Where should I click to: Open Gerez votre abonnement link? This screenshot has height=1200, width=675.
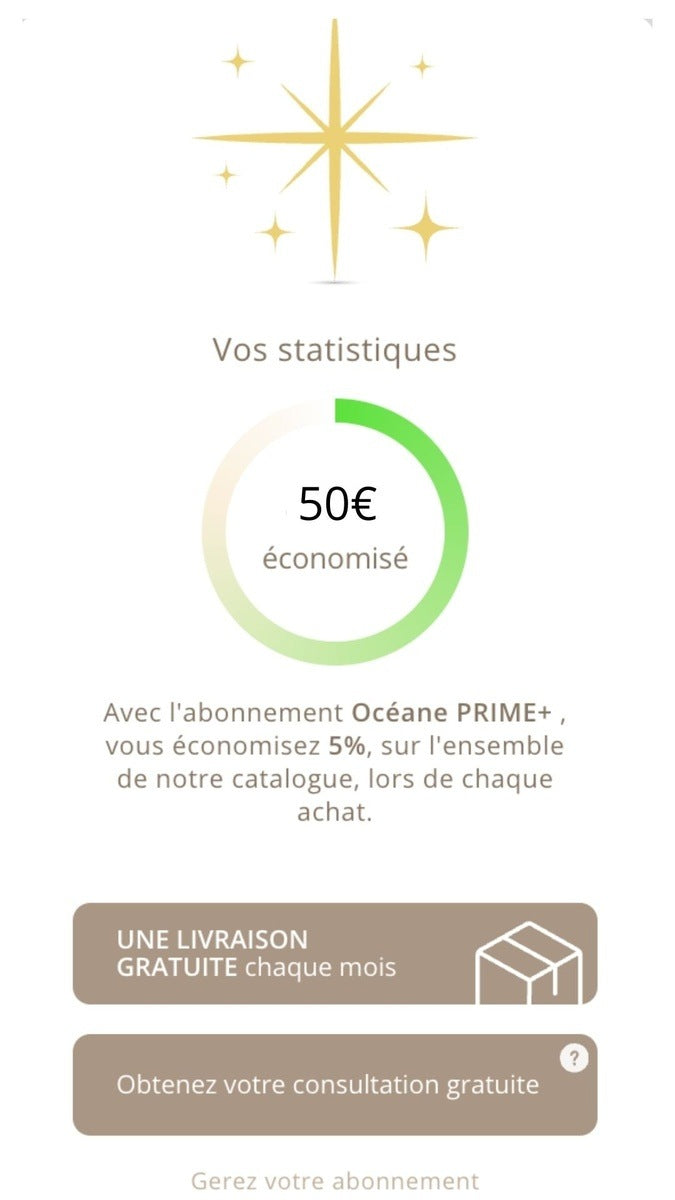(x=335, y=1181)
